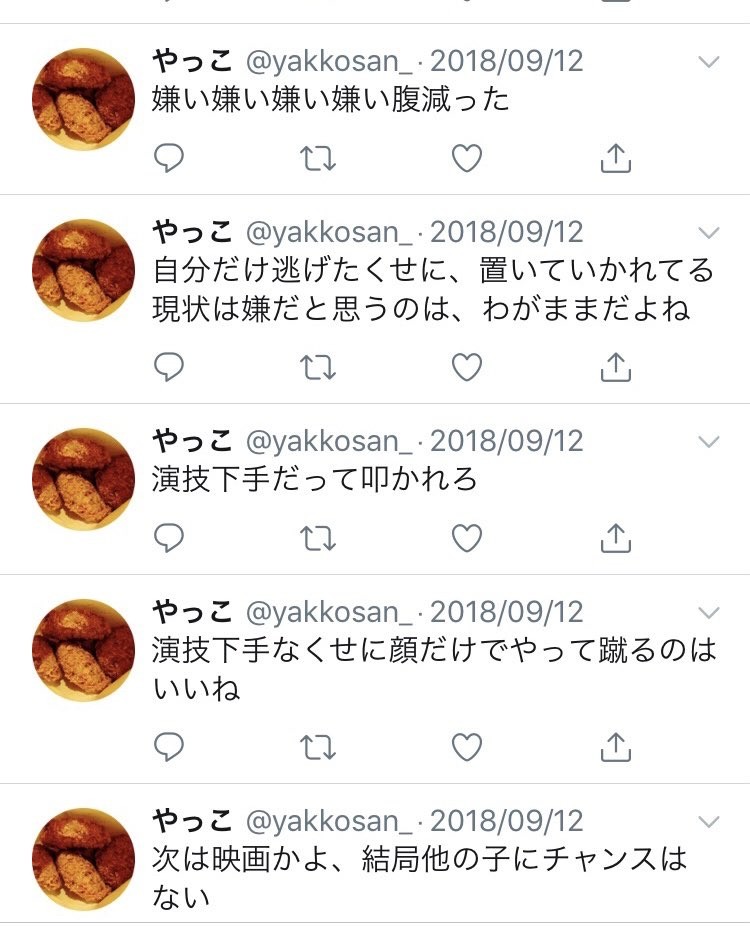750x926 pixels.
Task: Share the tweet 演技下手だって叩かれろ
Action: 616,538
